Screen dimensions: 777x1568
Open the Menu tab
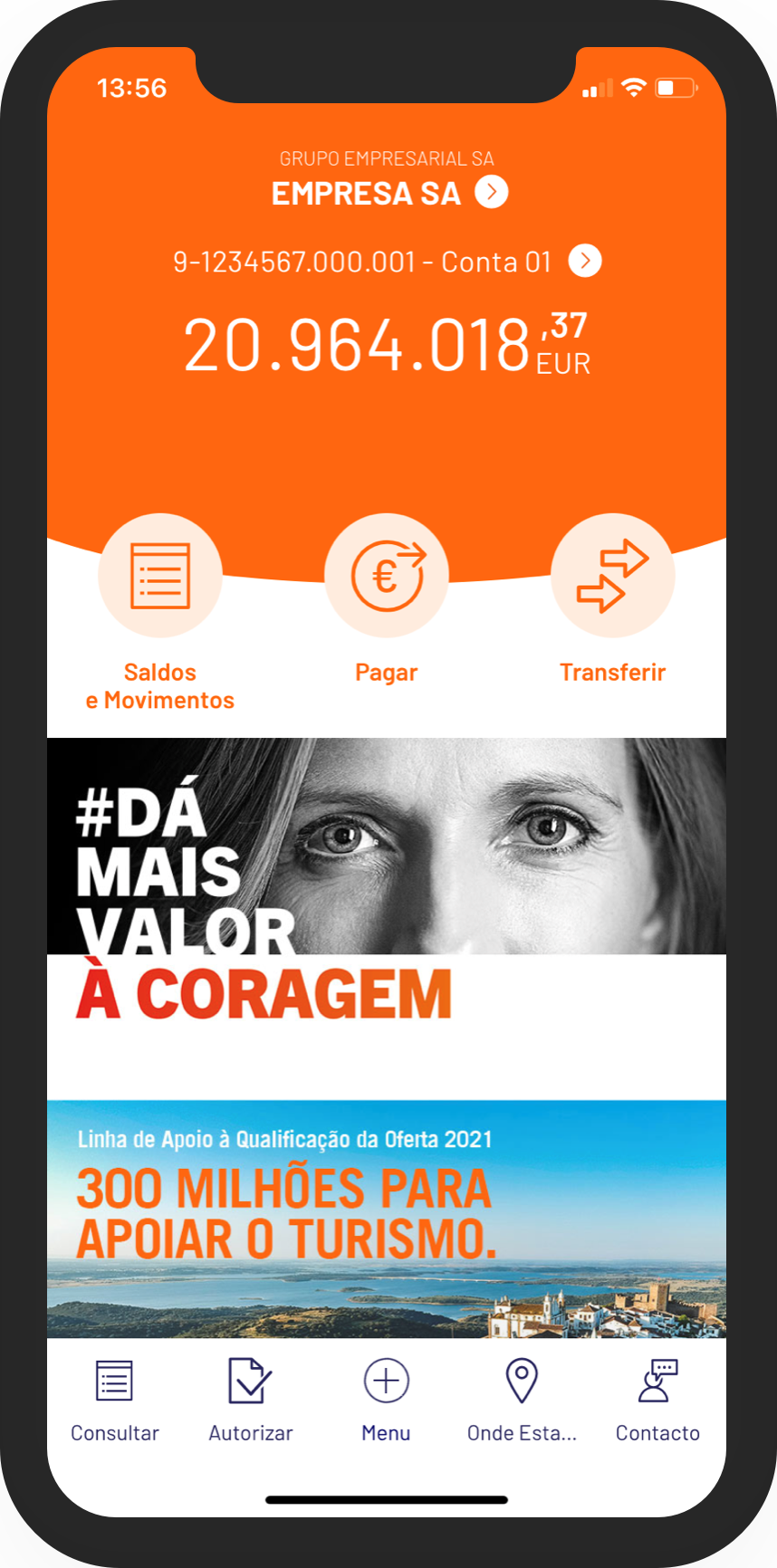387,1399
